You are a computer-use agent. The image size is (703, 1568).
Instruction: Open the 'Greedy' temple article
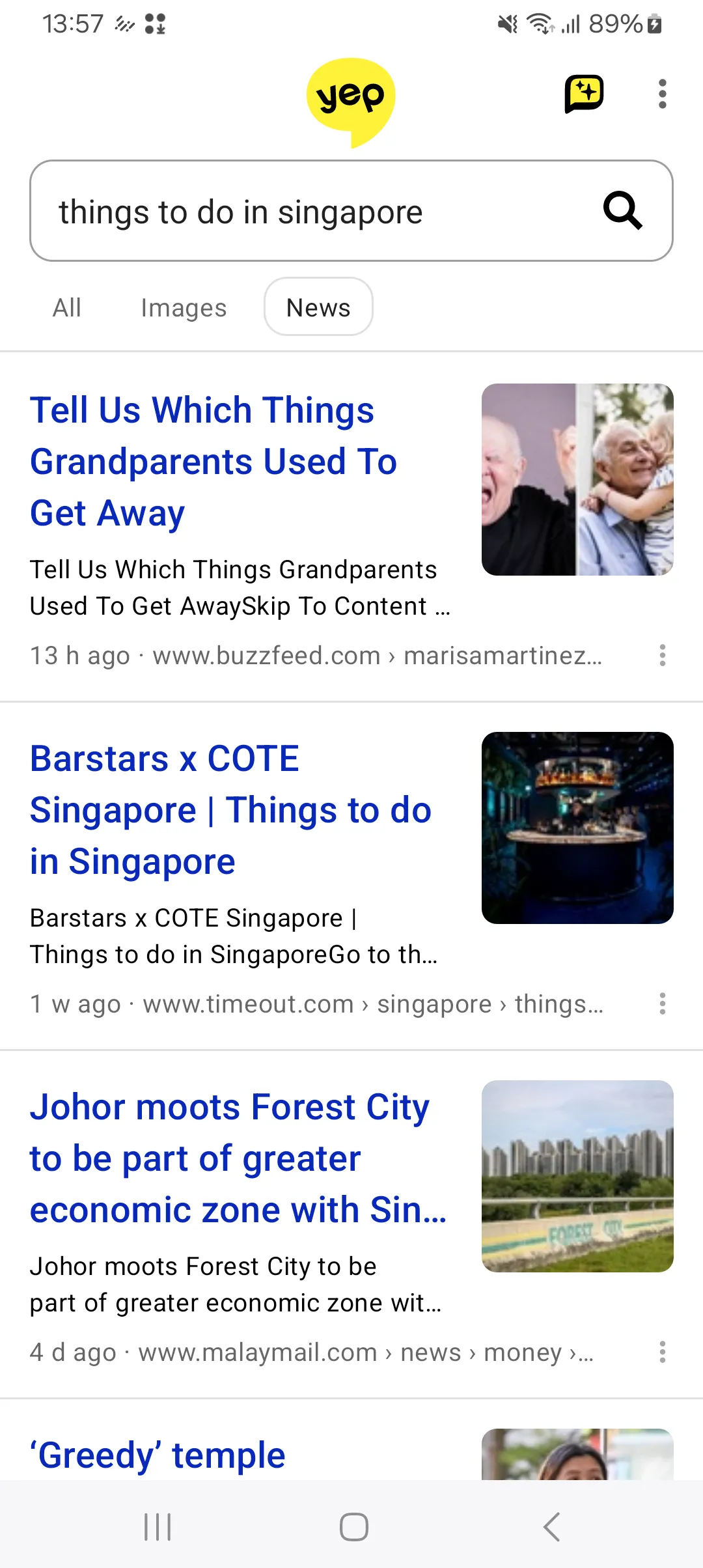click(158, 1456)
